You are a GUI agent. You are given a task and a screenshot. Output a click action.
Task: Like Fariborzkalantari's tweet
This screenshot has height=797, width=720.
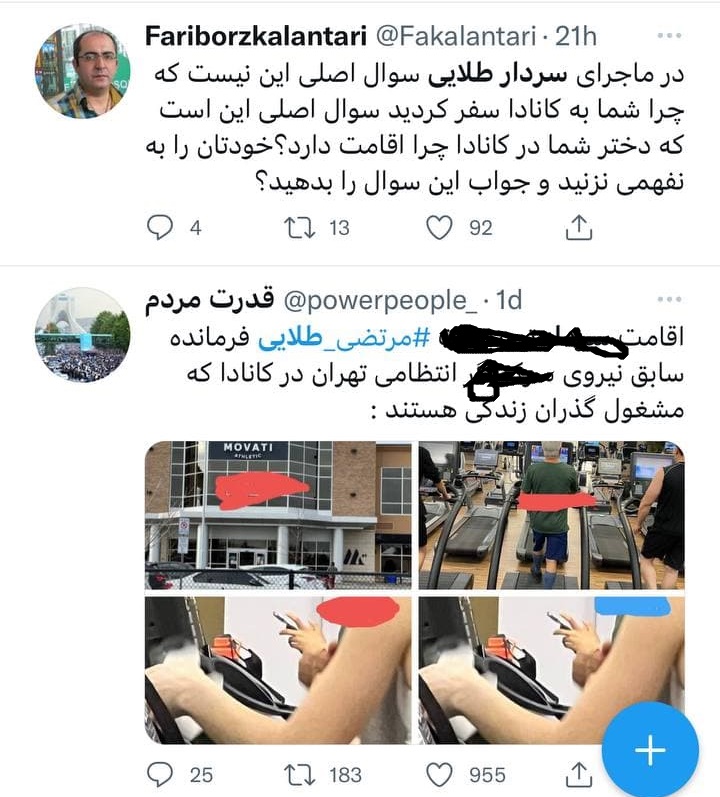(439, 228)
